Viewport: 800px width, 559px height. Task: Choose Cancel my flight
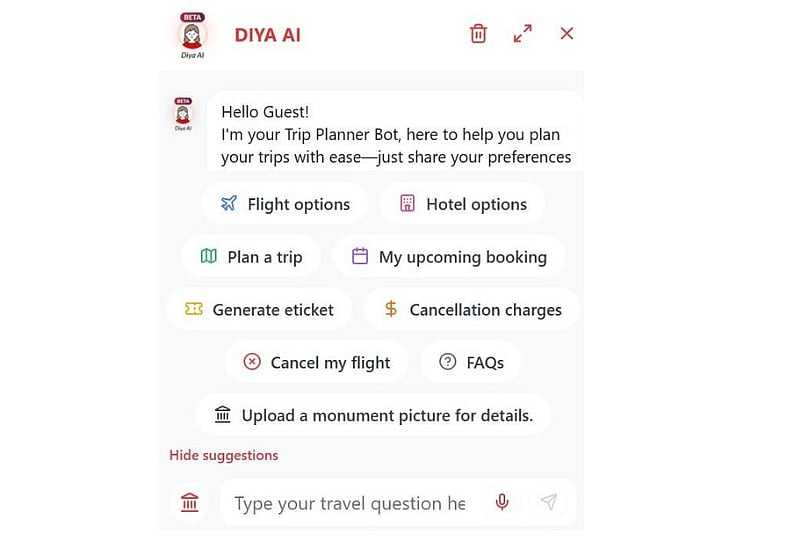(x=317, y=363)
